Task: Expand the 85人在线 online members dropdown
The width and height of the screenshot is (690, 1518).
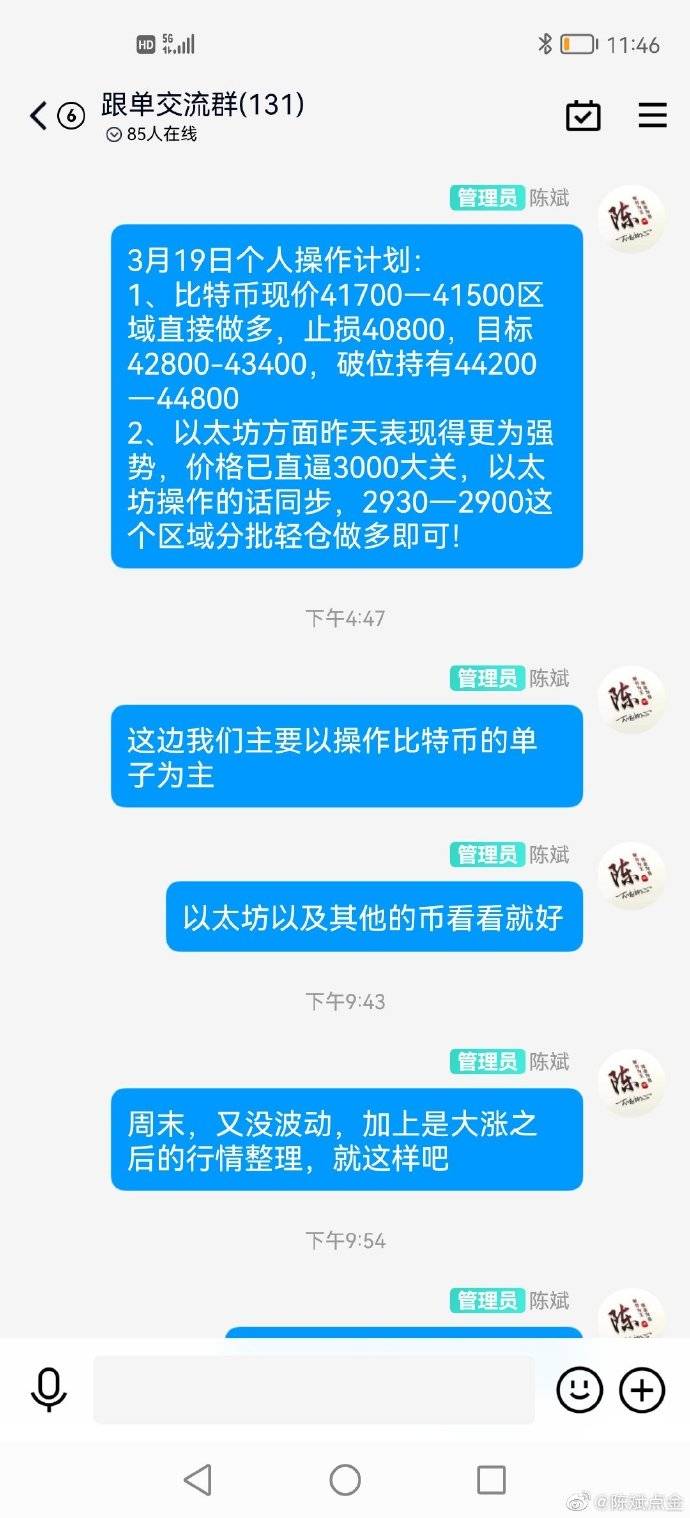Action: 114,135
